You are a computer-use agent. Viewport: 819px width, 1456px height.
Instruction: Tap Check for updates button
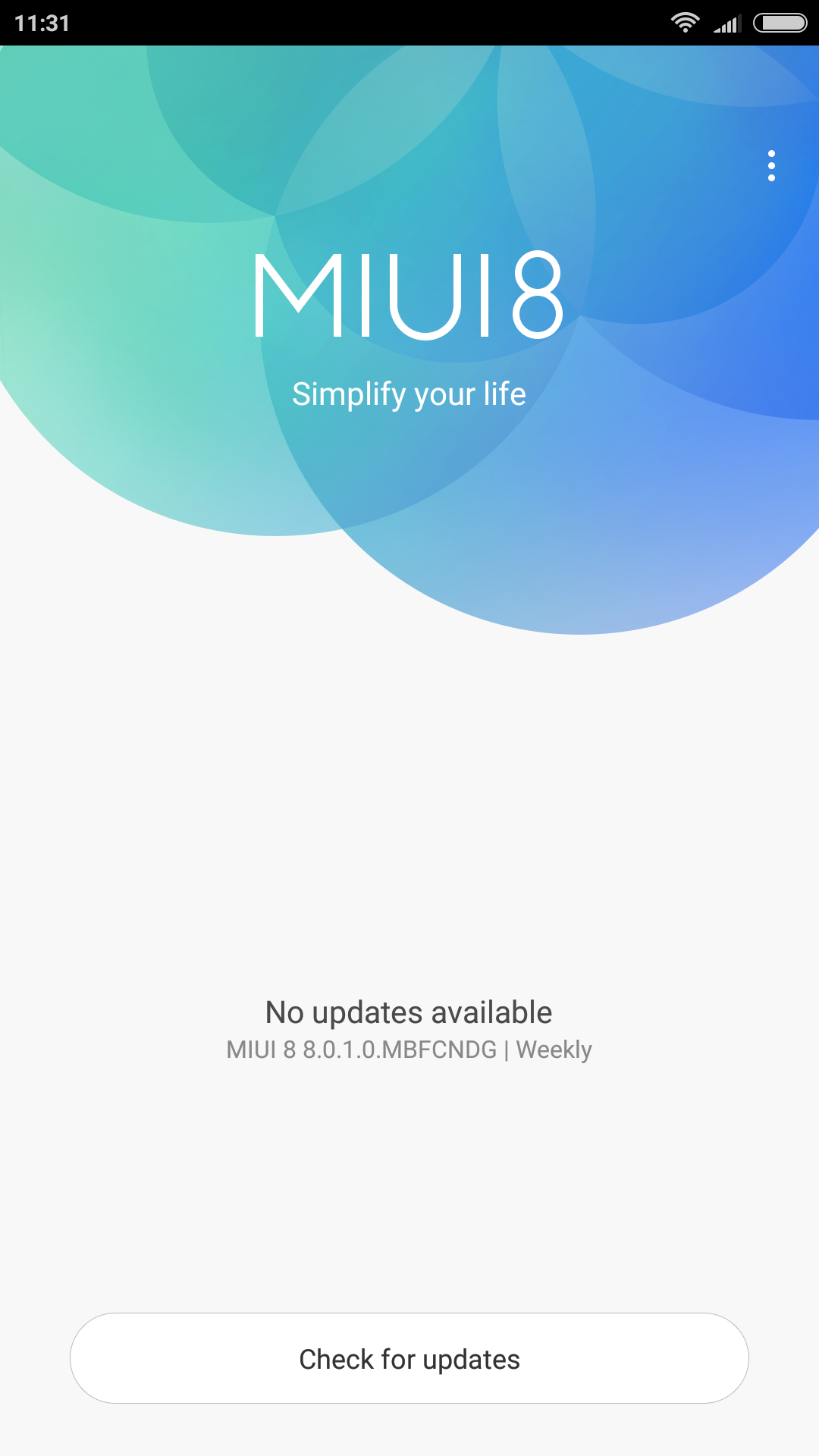[409, 1358]
